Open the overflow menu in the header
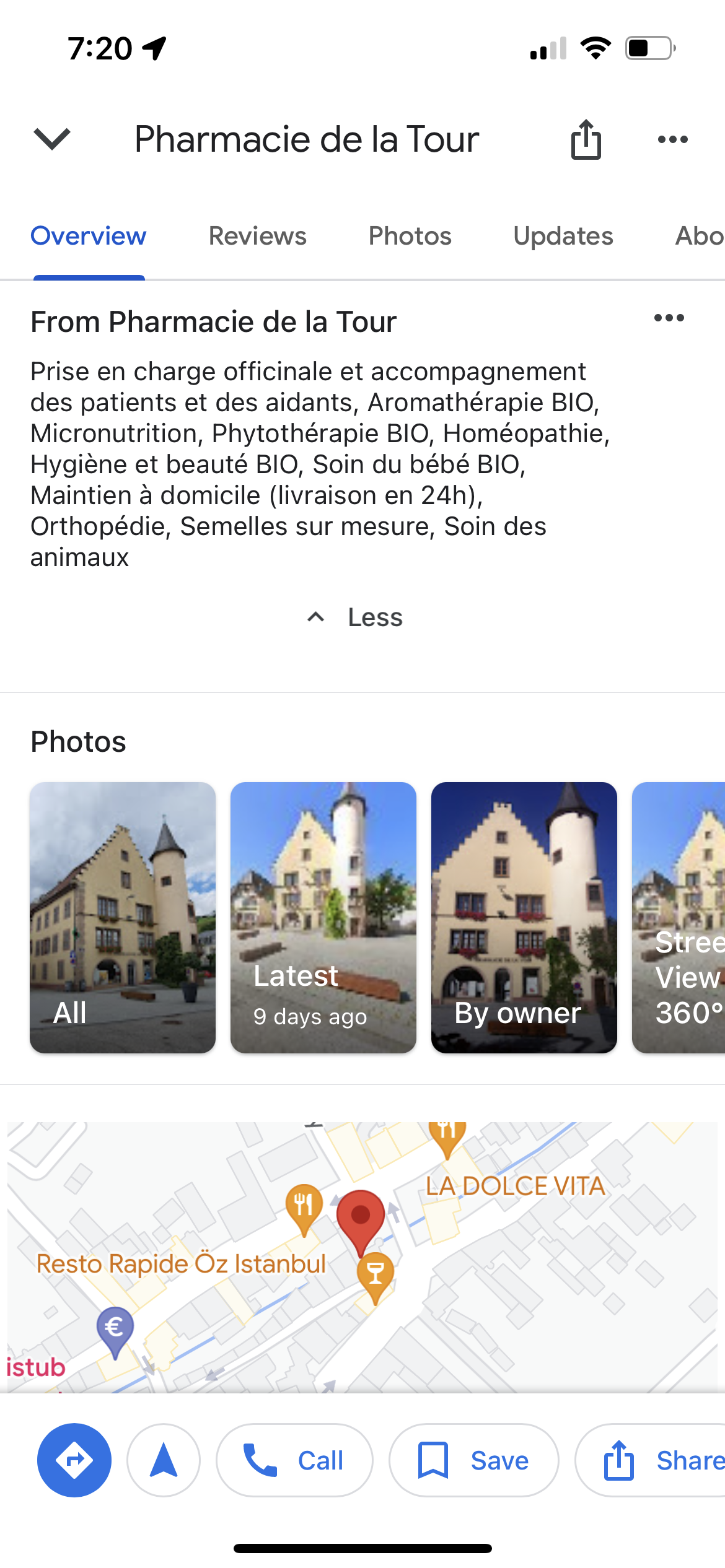The width and height of the screenshot is (725, 1568). [x=672, y=139]
